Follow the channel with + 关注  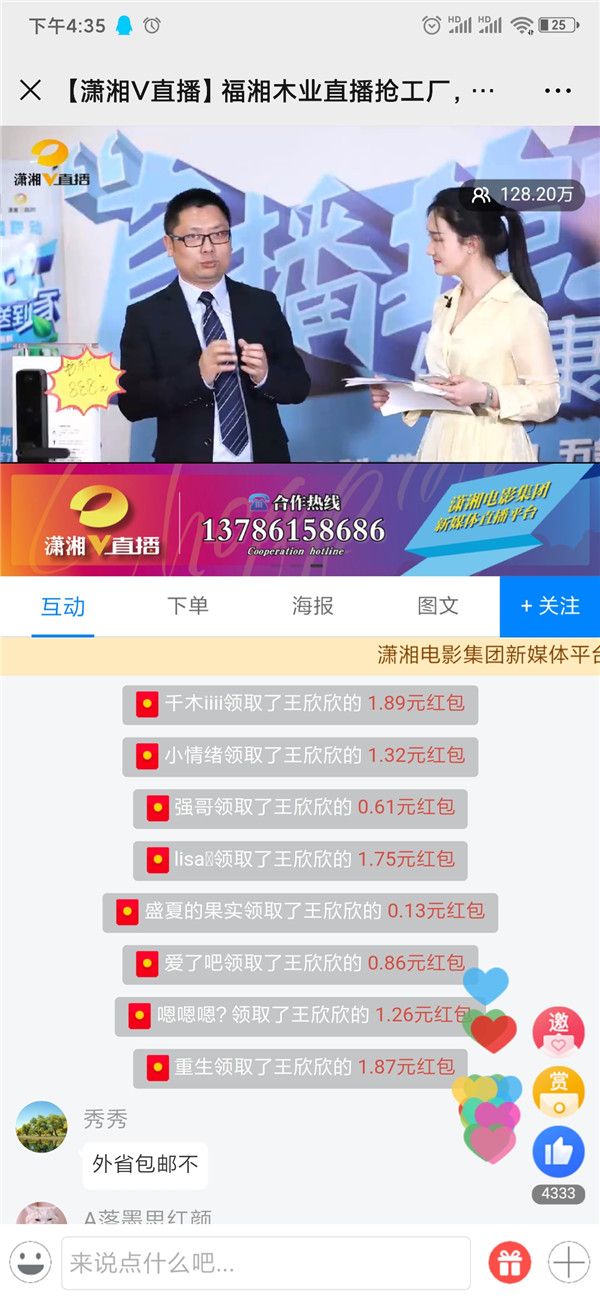pos(549,606)
